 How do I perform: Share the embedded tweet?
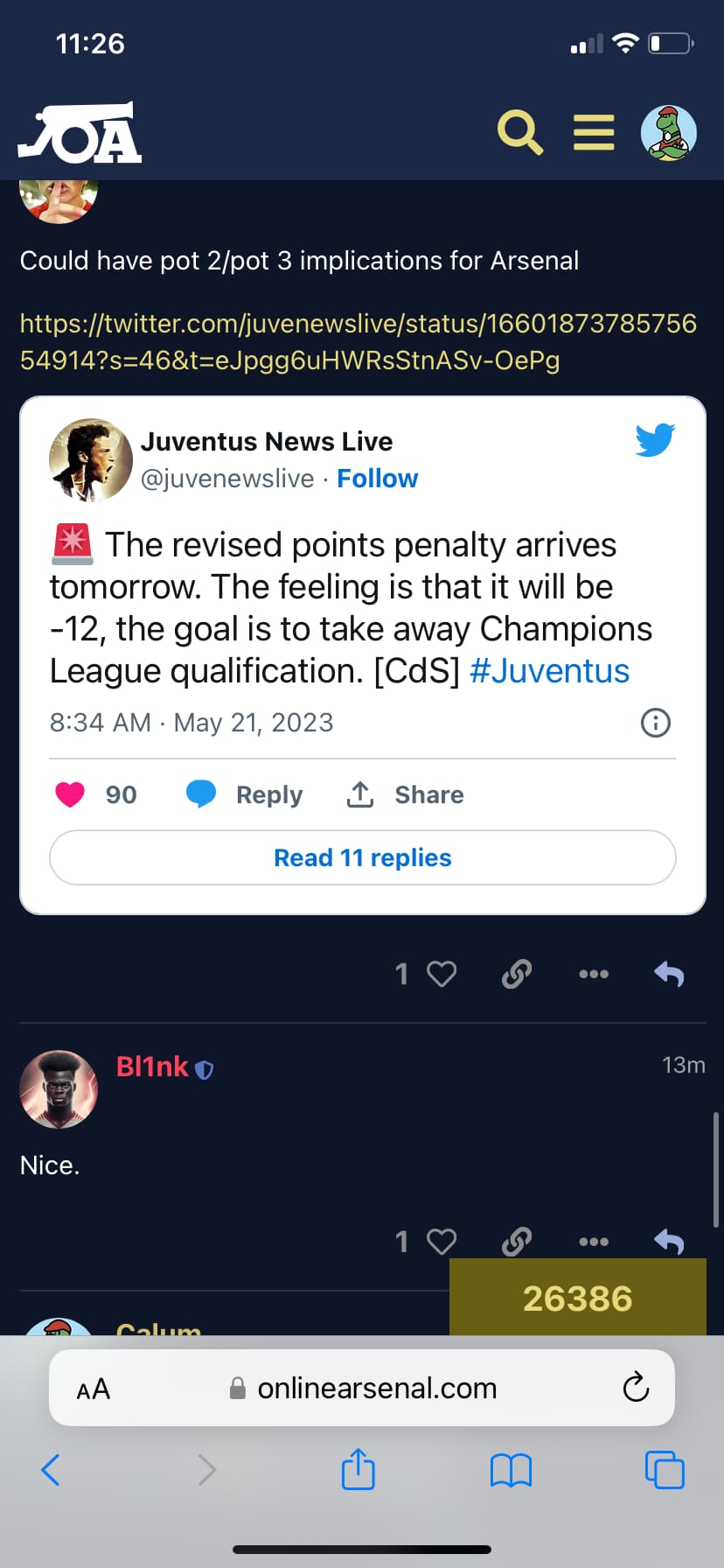pos(405,794)
